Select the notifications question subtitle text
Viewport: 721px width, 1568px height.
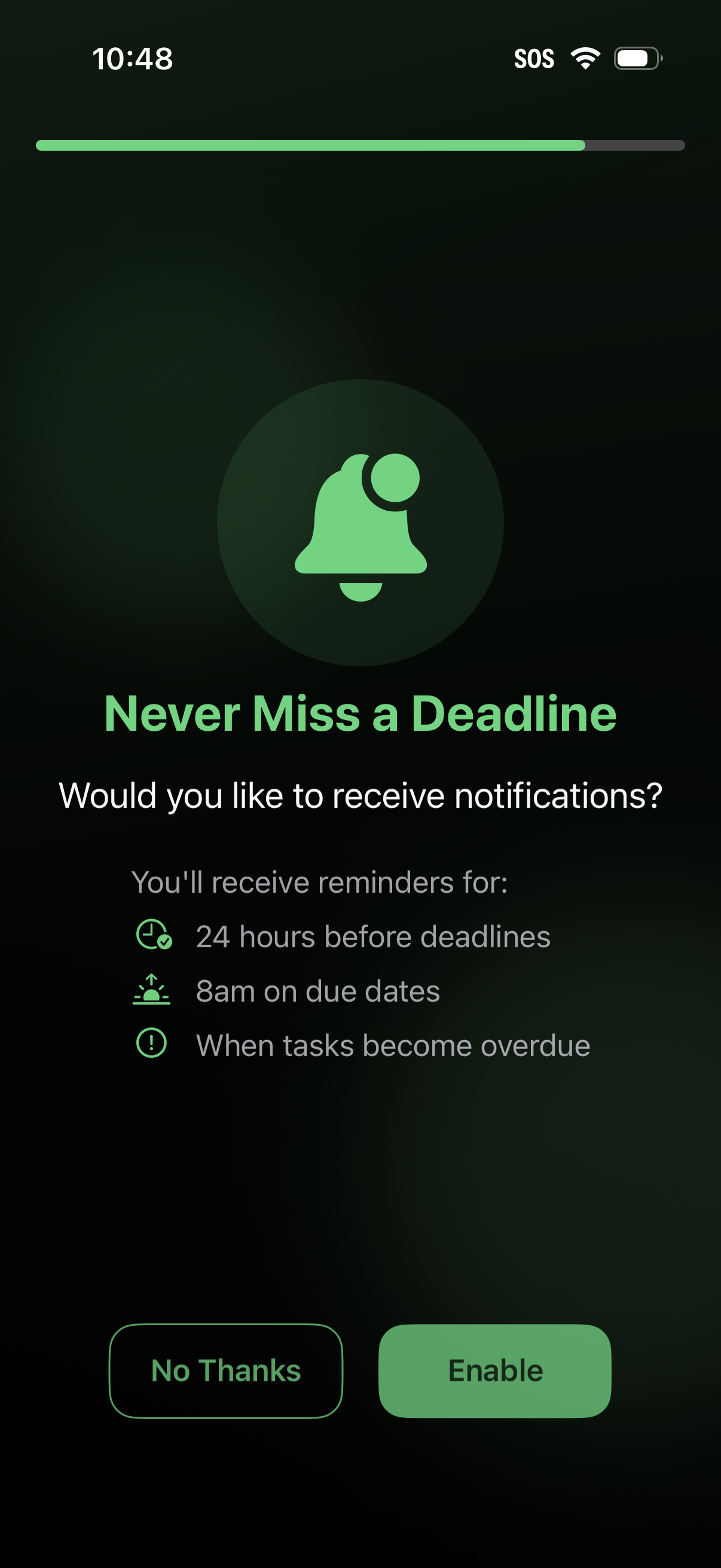click(x=360, y=794)
